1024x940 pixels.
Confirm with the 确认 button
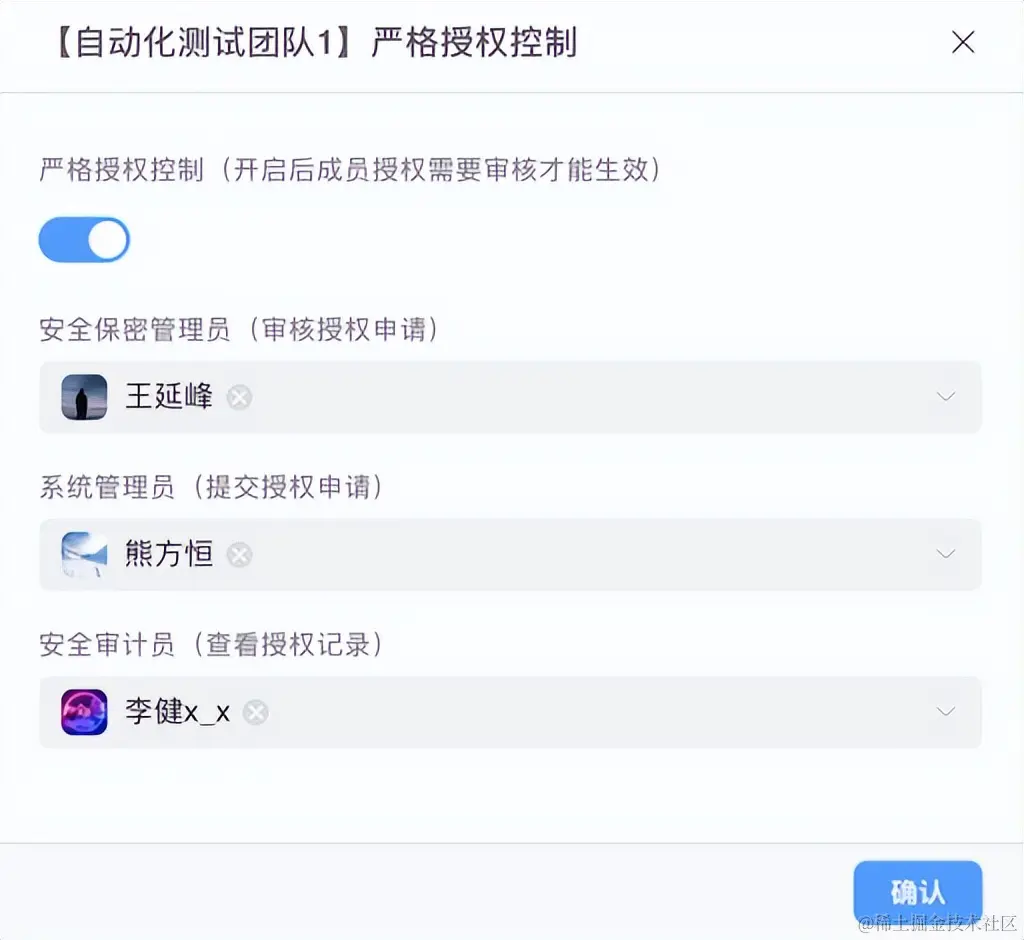pyautogui.click(x=917, y=891)
